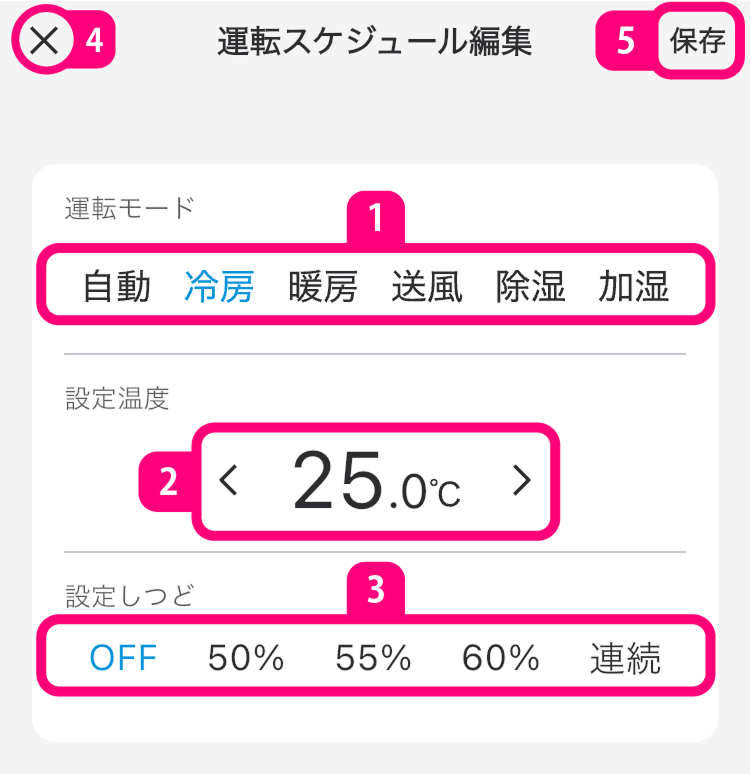Set humidity to OFF
Screen dimensions: 750x774
coord(123,658)
